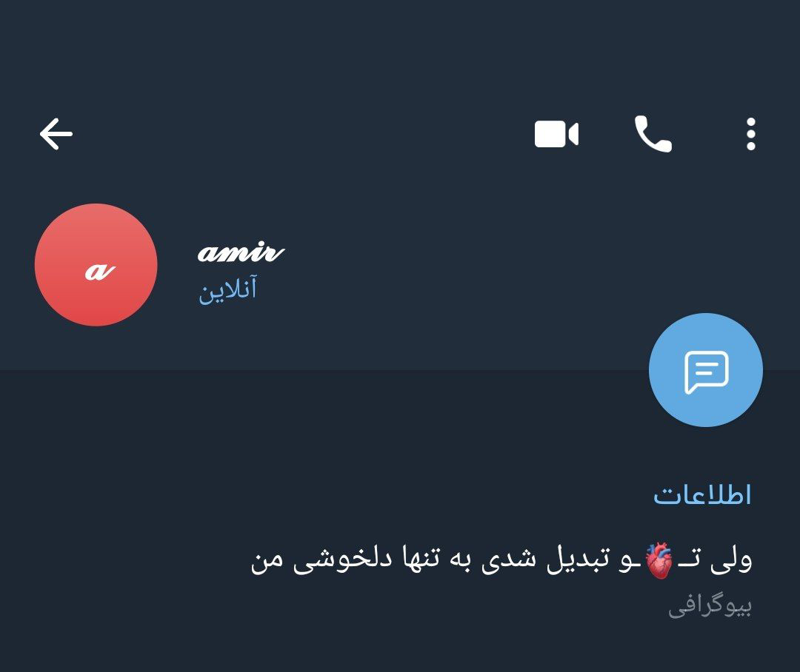Viewport: 800px width, 672px height.
Task: Send a message via the chat button
Action: click(705, 370)
